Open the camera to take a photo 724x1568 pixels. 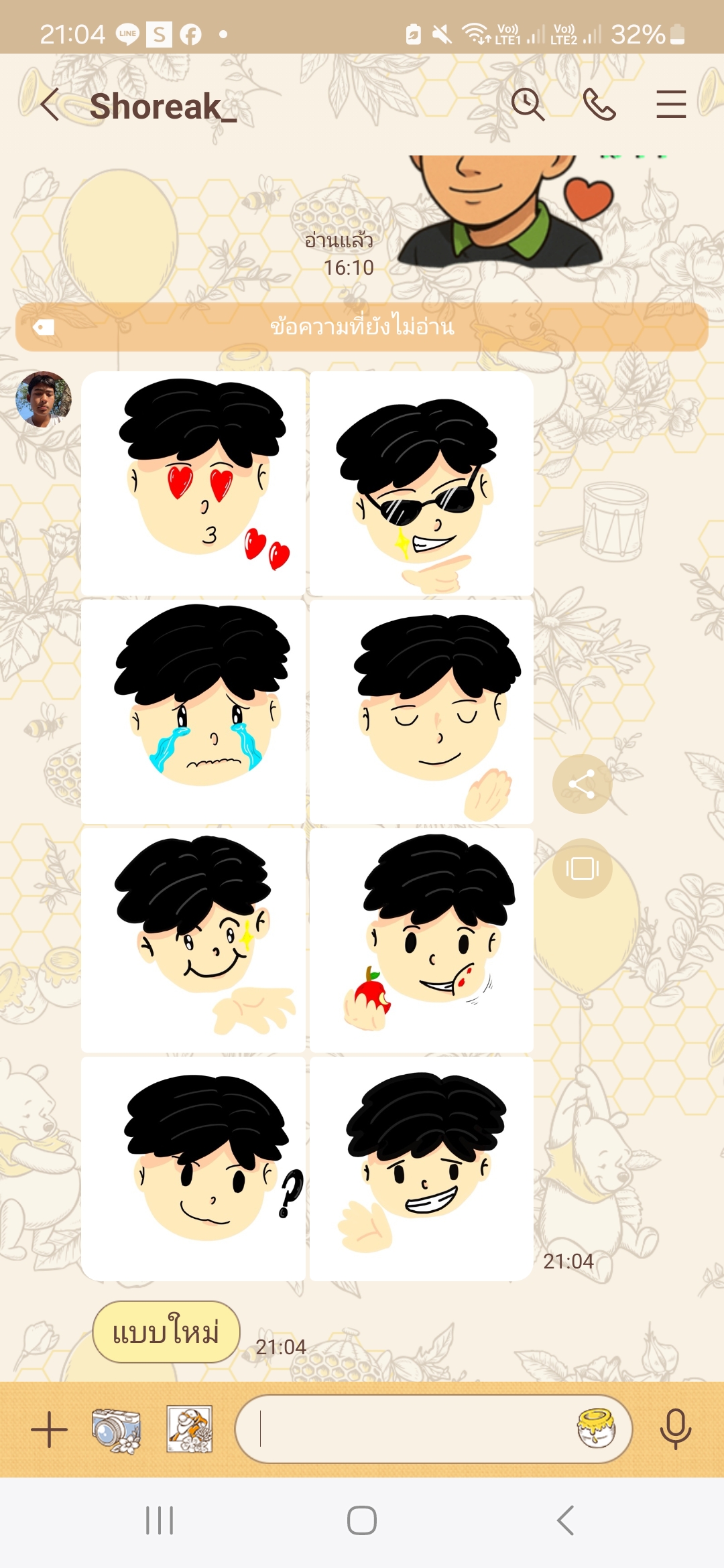[116, 1429]
